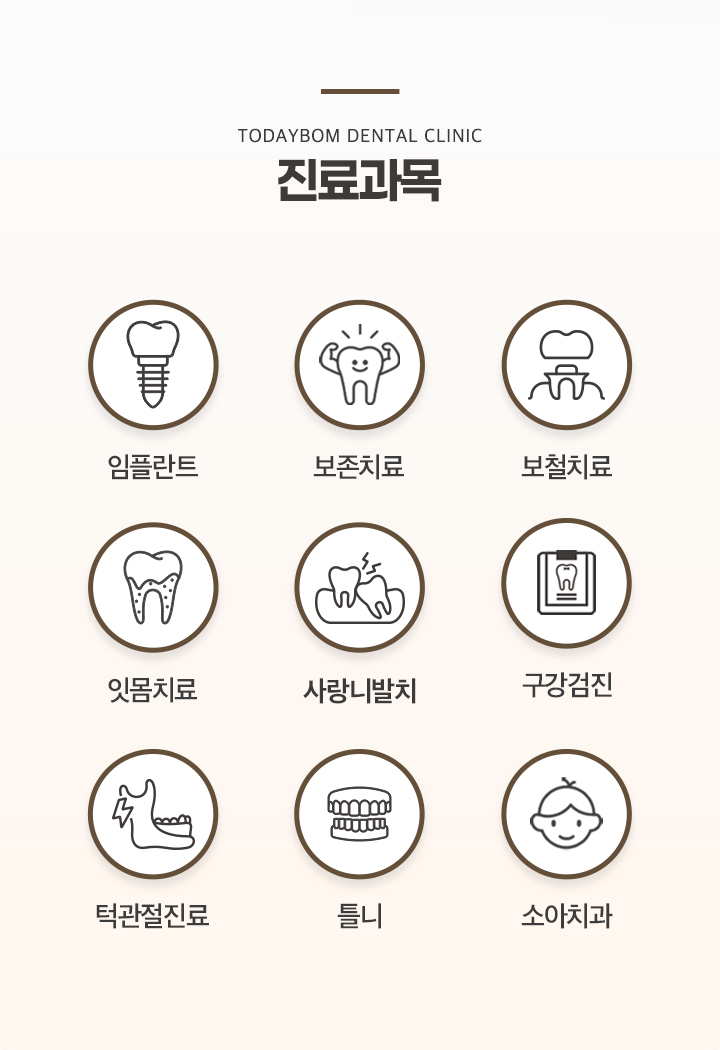Open the 잇몸치료 section

pyautogui.click(x=153, y=587)
